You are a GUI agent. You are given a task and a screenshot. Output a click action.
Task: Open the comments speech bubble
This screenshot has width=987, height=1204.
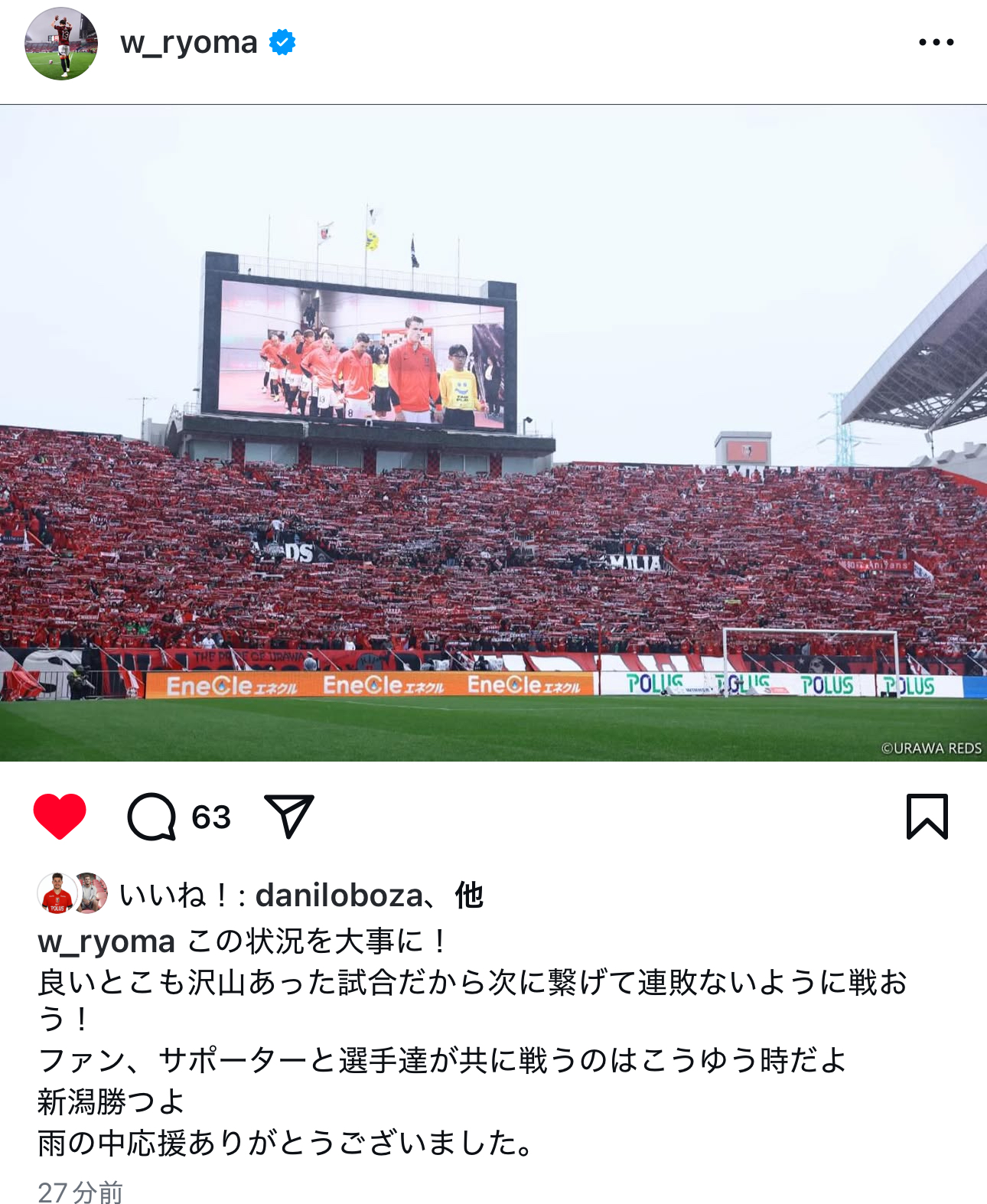click(151, 817)
